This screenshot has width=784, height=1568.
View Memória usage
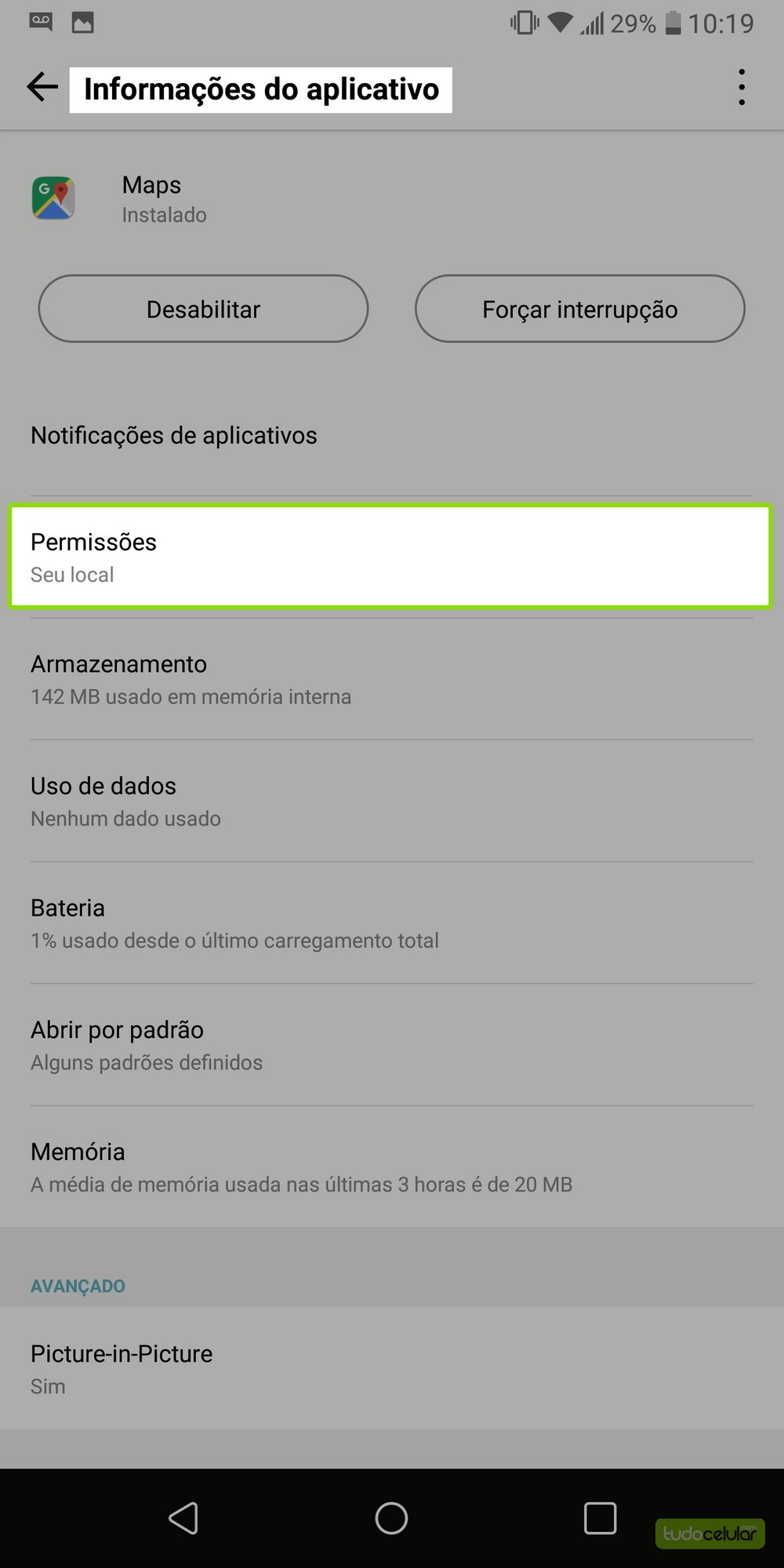coord(390,1167)
